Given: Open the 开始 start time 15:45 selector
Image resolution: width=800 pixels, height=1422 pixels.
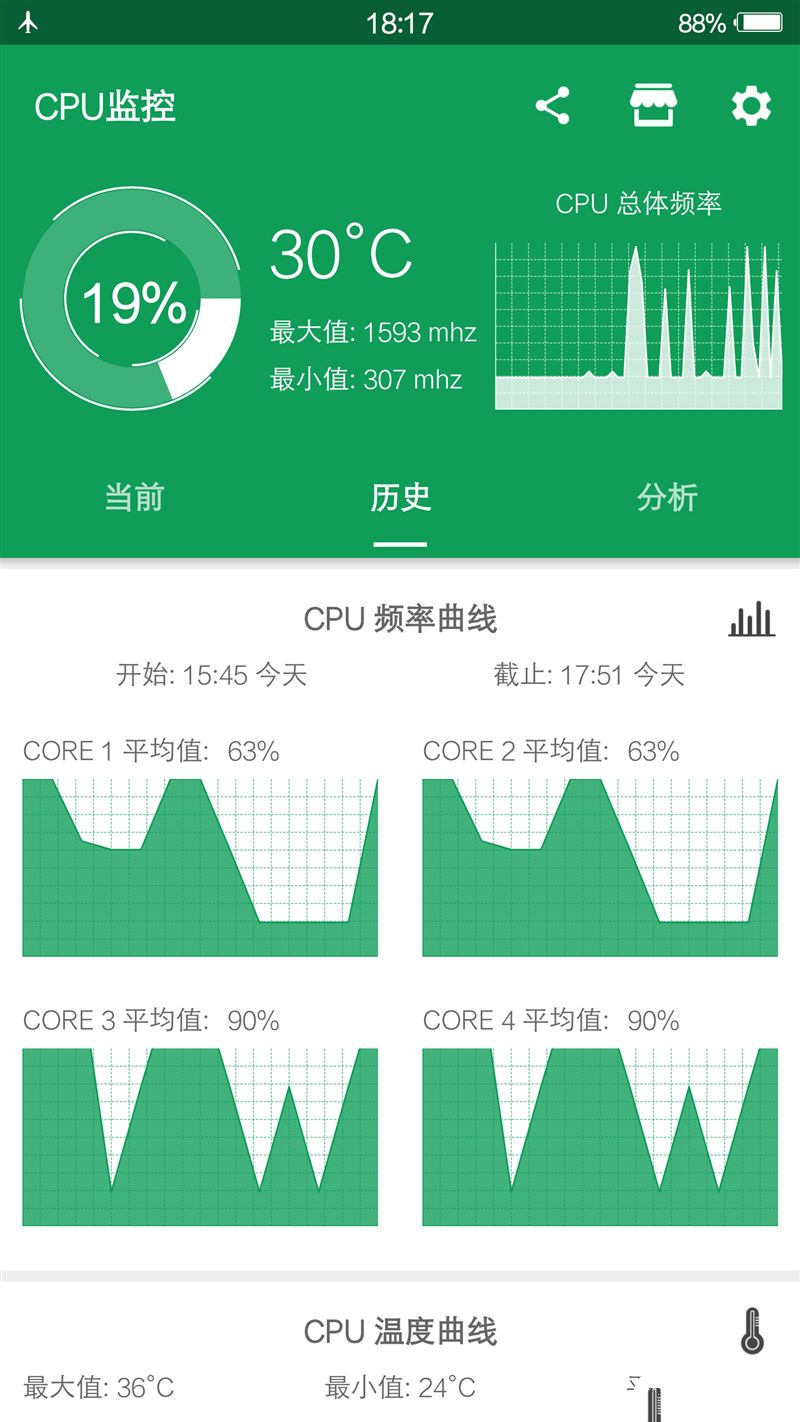Looking at the screenshot, I should 213,676.
